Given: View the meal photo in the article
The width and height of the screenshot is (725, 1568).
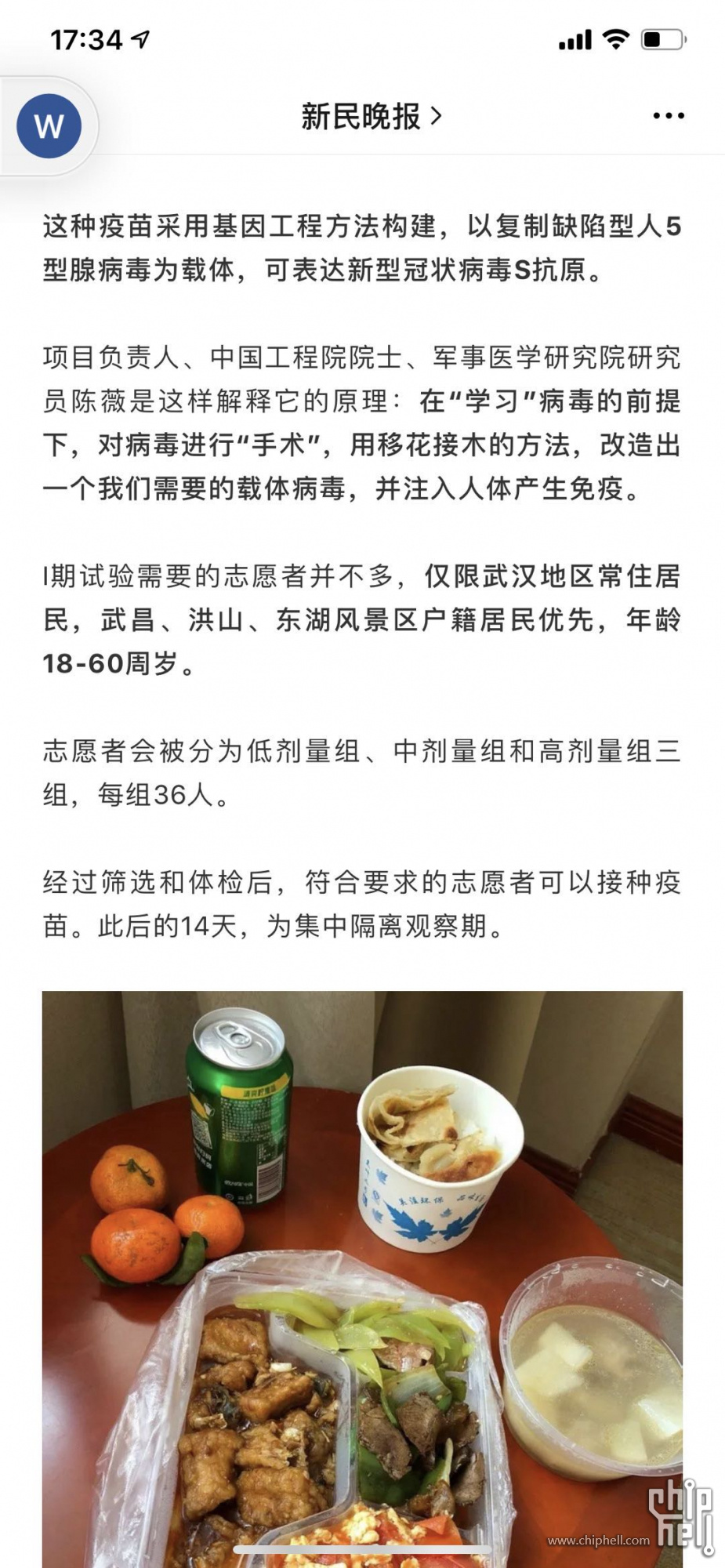Looking at the screenshot, I should click(x=362, y=1279).
